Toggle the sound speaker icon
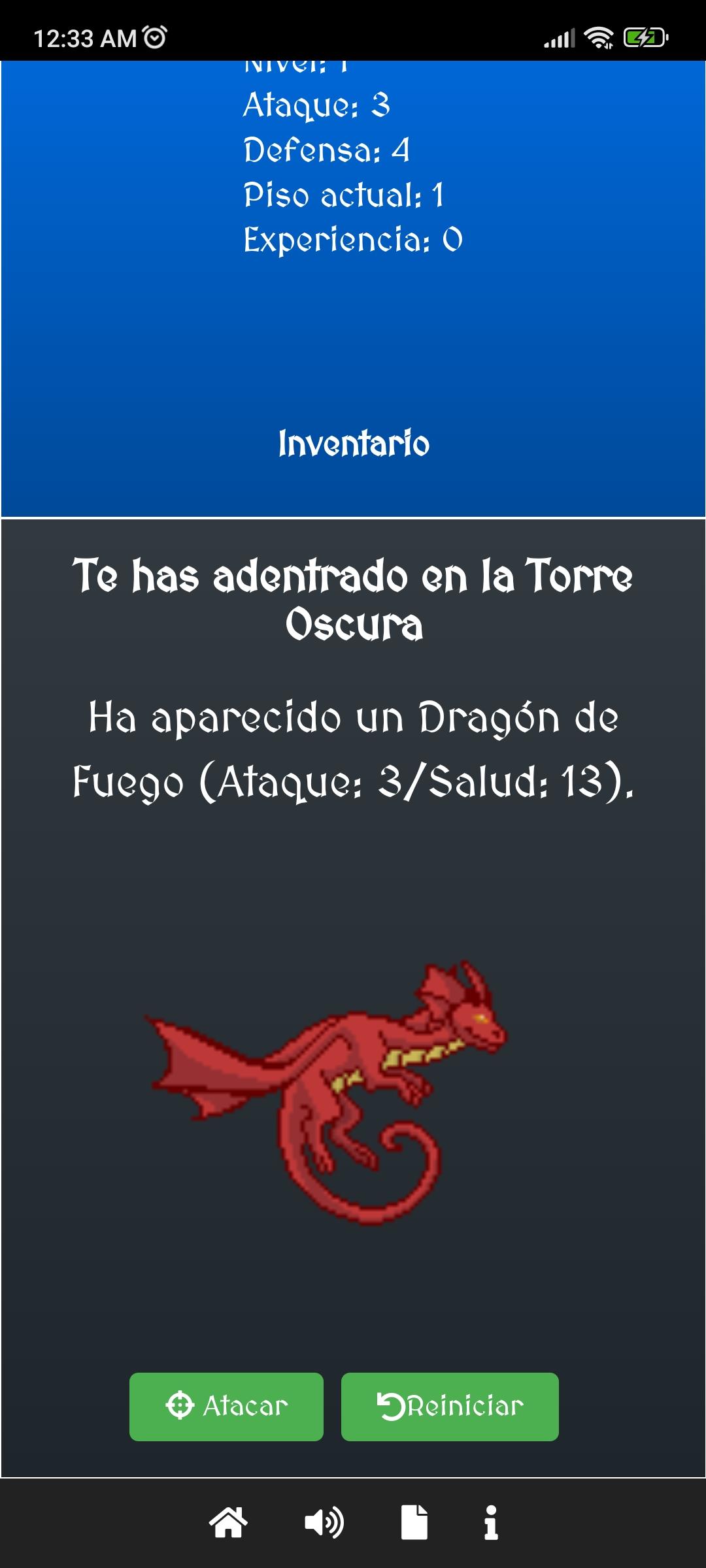The image size is (706, 1568). [324, 1522]
